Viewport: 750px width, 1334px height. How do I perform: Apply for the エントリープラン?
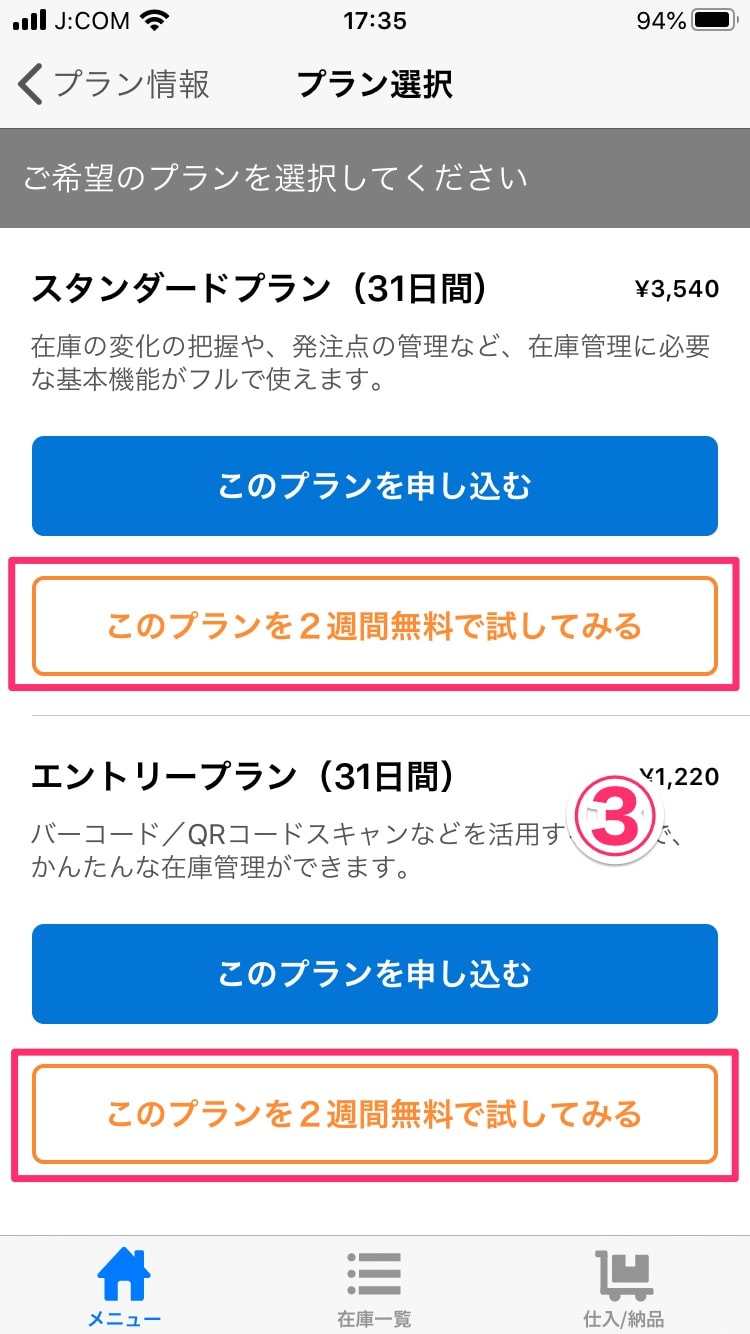coord(375,974)
